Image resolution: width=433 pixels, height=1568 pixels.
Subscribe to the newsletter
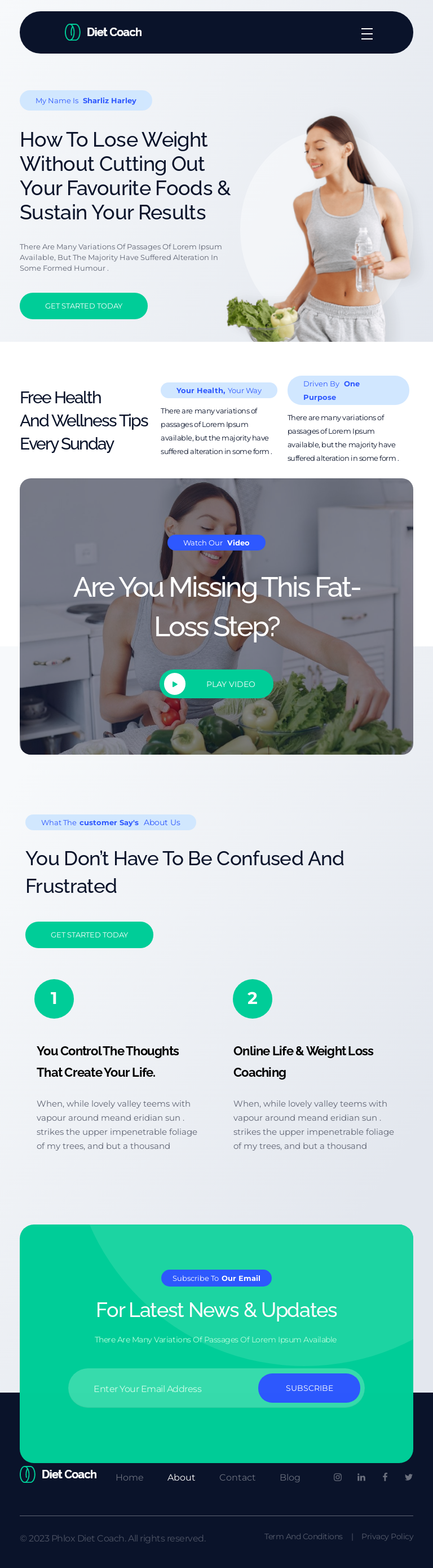point(309,1388)
